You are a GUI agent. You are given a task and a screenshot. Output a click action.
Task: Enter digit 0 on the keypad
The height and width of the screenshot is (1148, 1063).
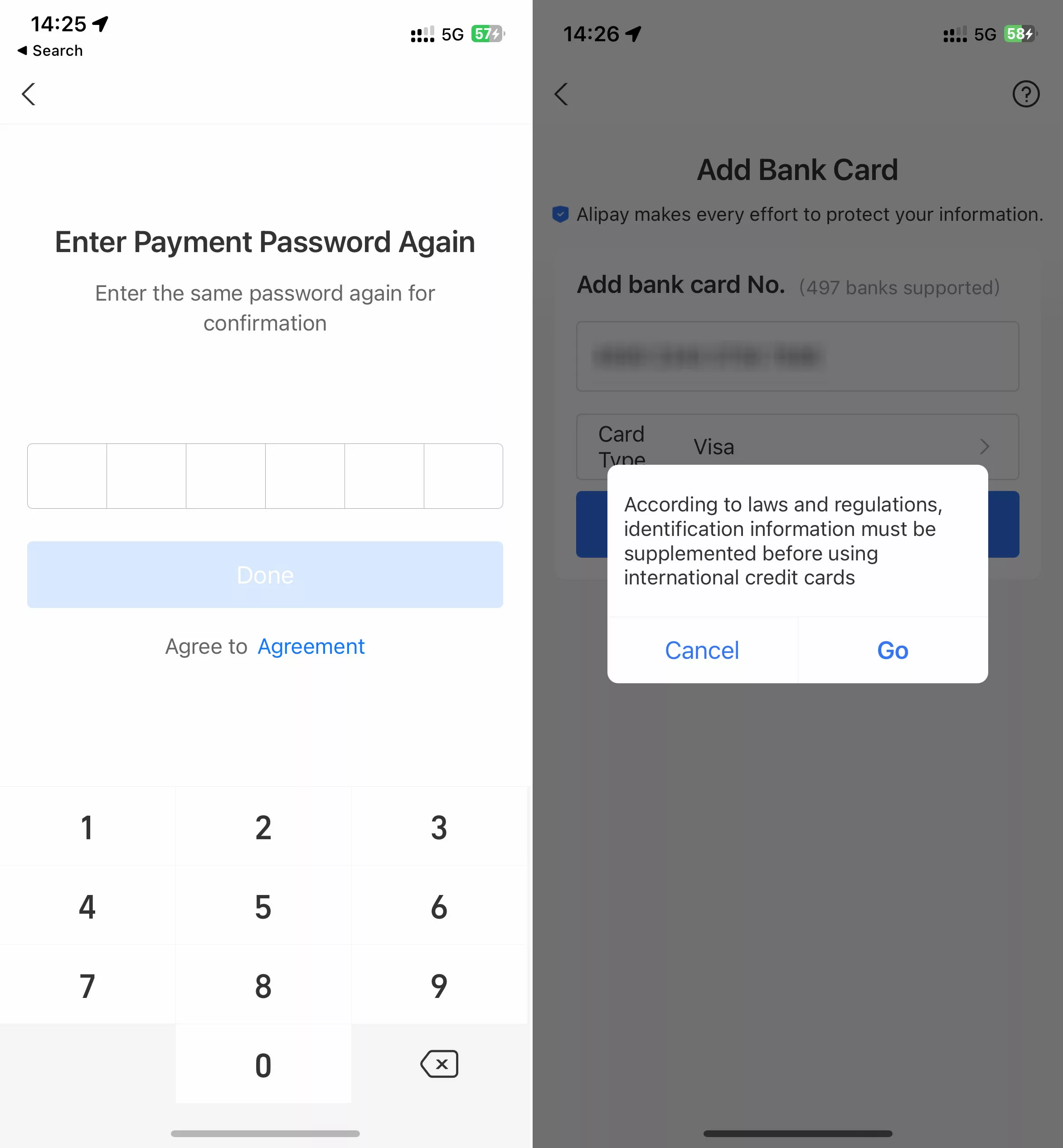click(x=263, y=1065)
